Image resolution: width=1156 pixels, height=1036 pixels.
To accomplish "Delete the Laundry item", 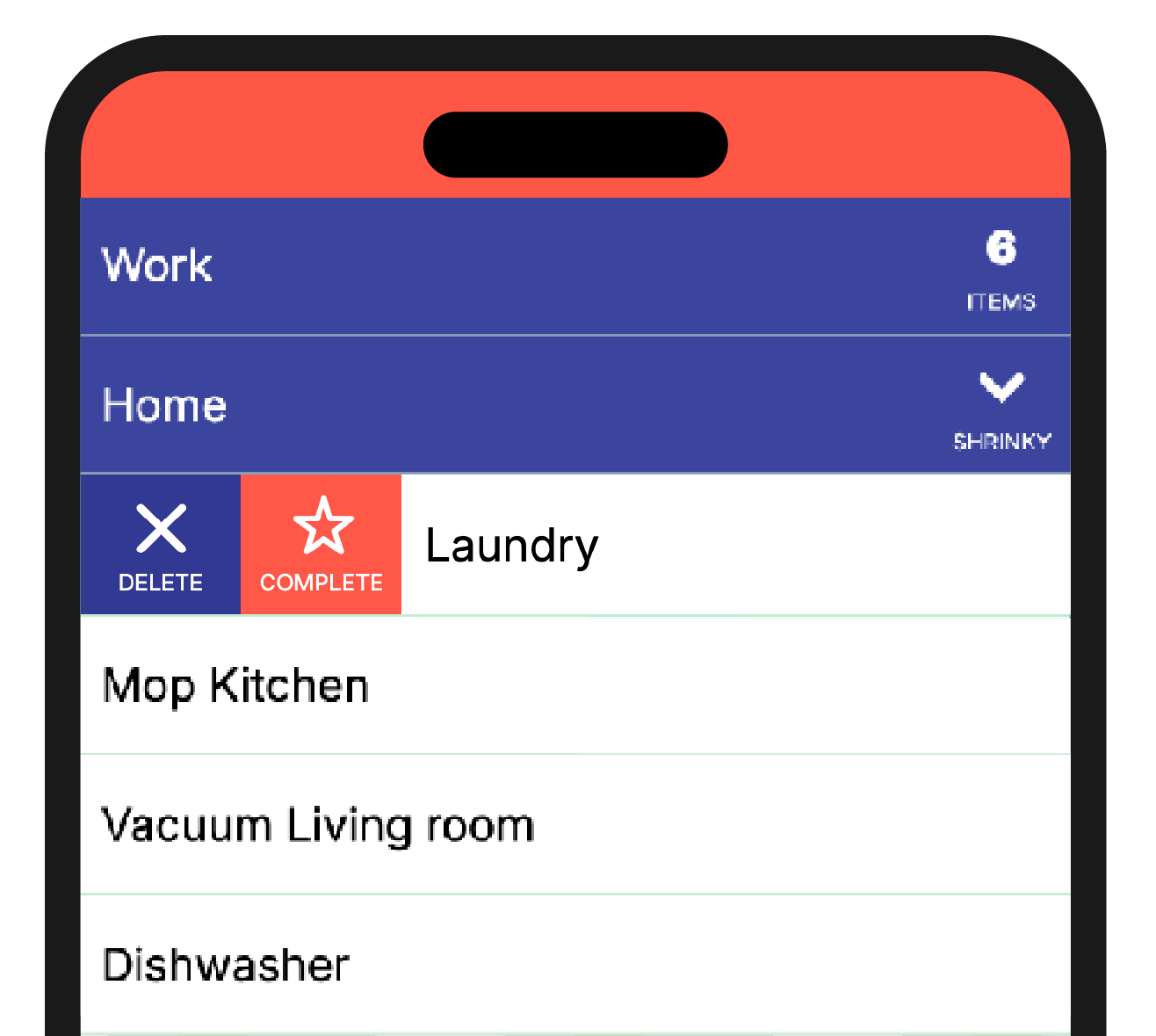I will 161,545.
